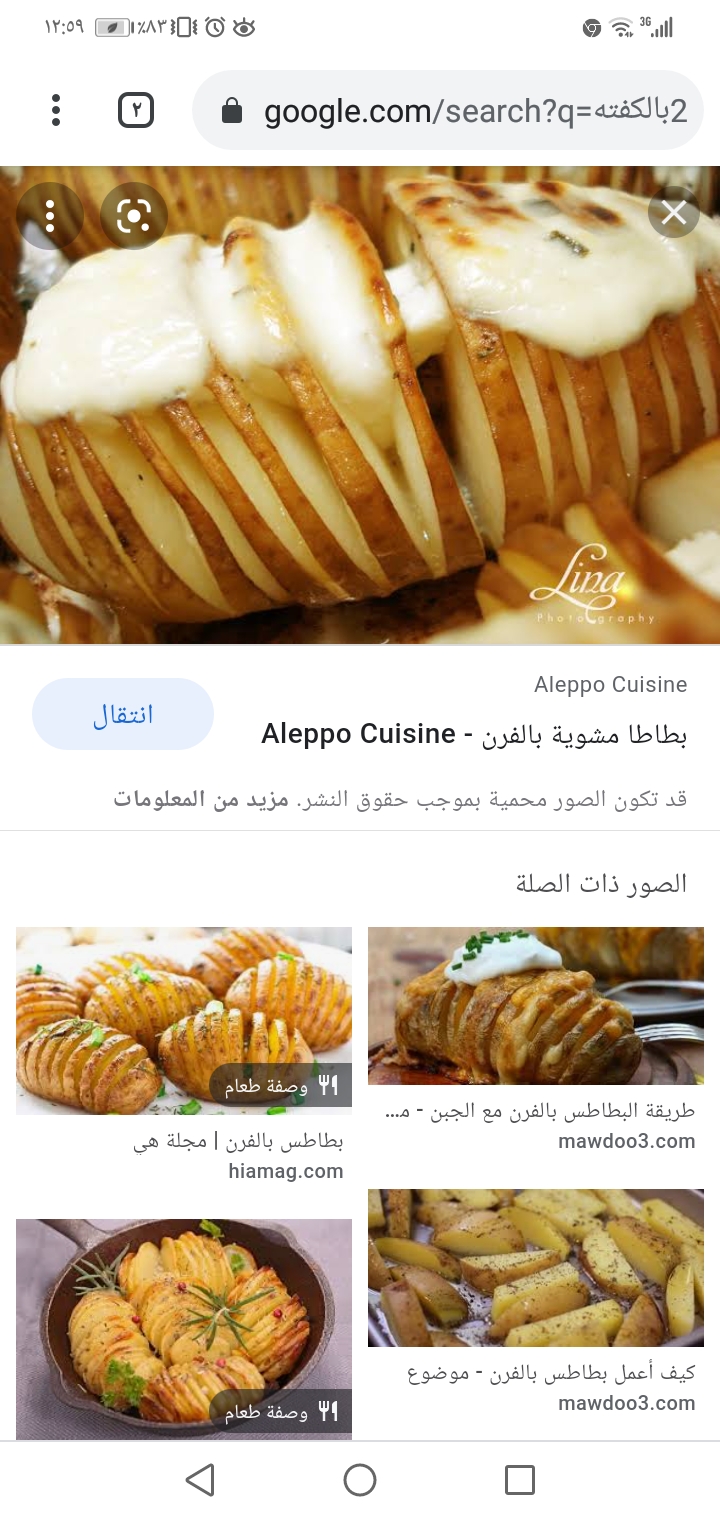Screen dimensions: 720x1520
Task: Open كيف أعمل بطاطس بالفرن mawdoo3 result
Action: pyautogui.click(x=536, y=1267)
